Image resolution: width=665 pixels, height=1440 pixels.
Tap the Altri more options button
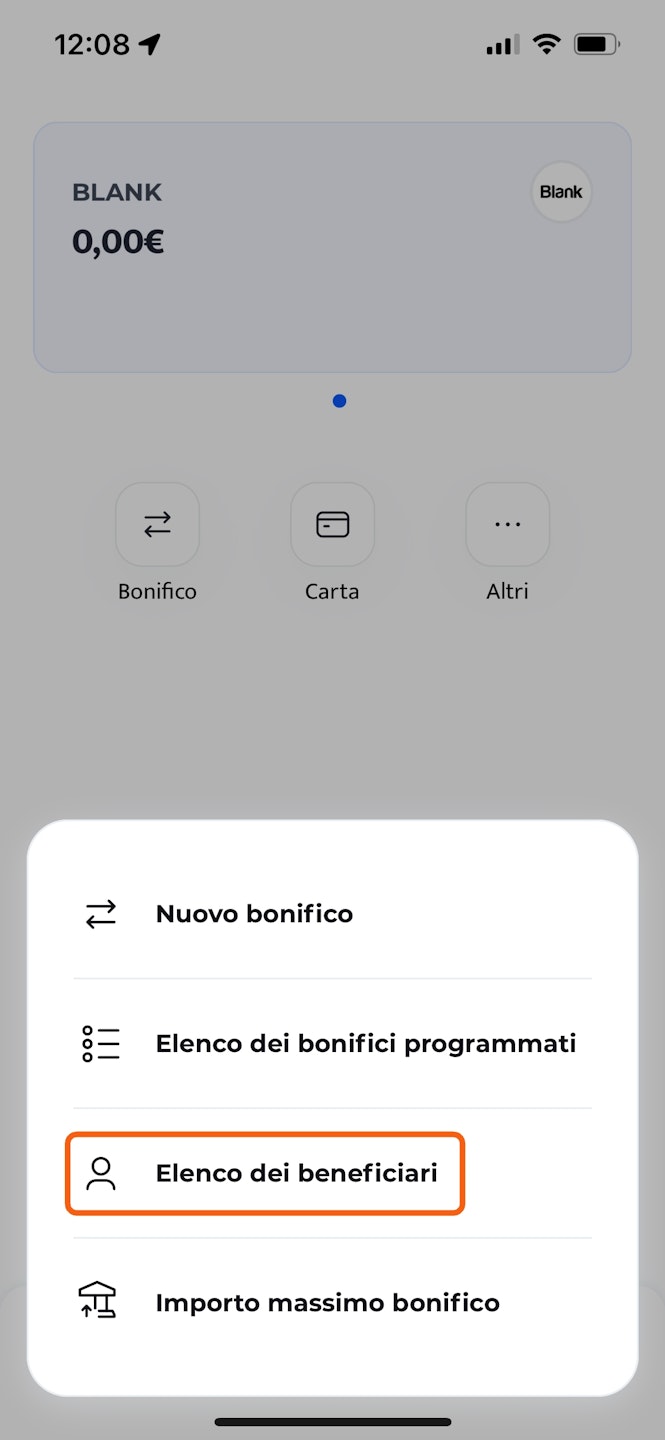click(x=507, y=525)
